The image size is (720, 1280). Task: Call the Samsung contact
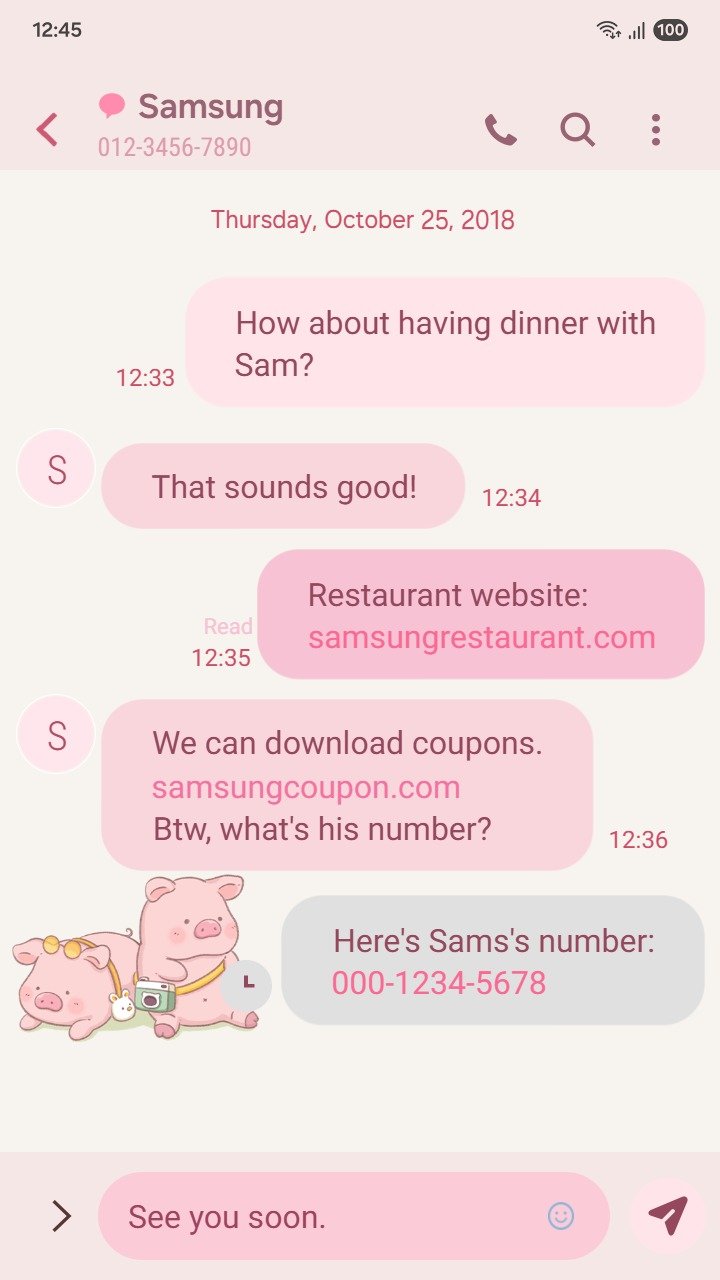[501, 130]
